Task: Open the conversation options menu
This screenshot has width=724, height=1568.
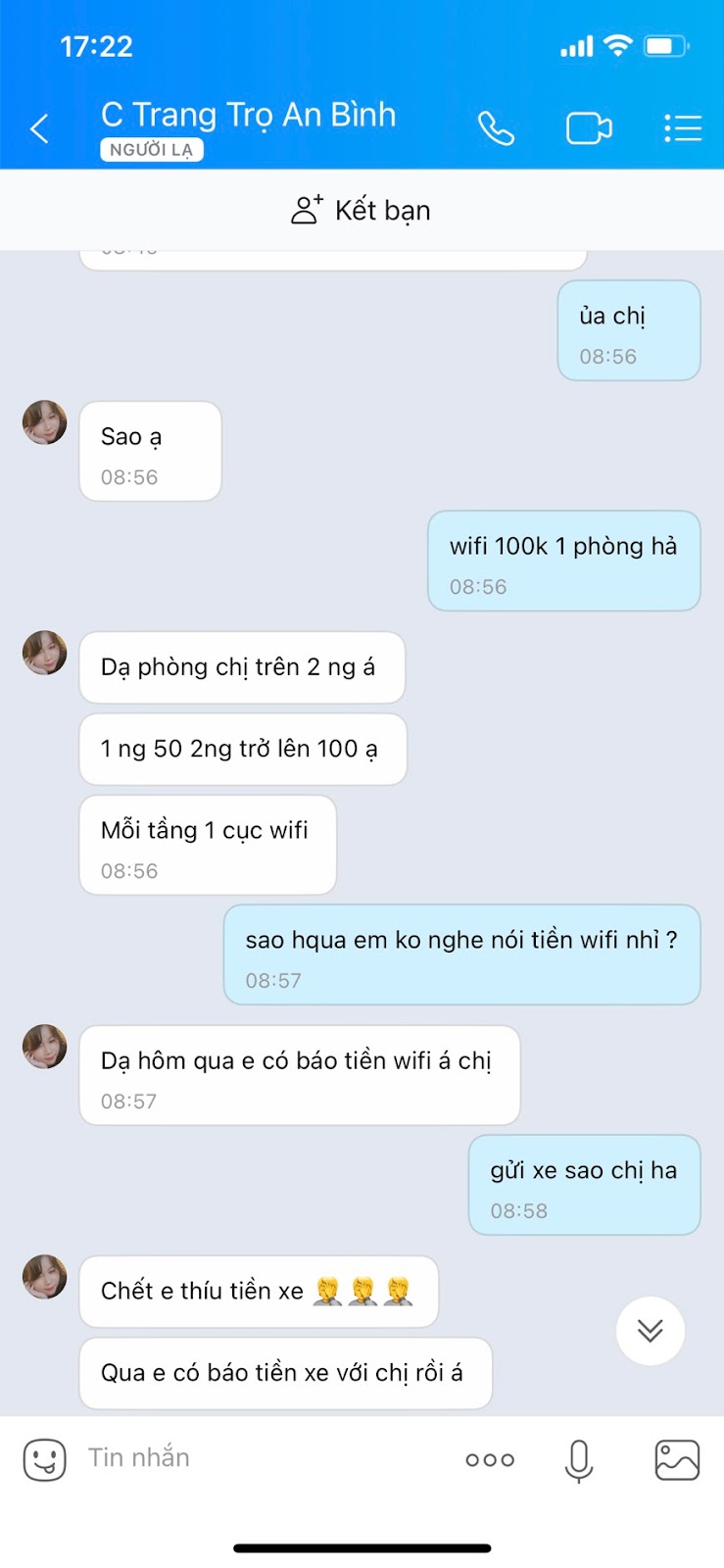Action: [682, 128]
